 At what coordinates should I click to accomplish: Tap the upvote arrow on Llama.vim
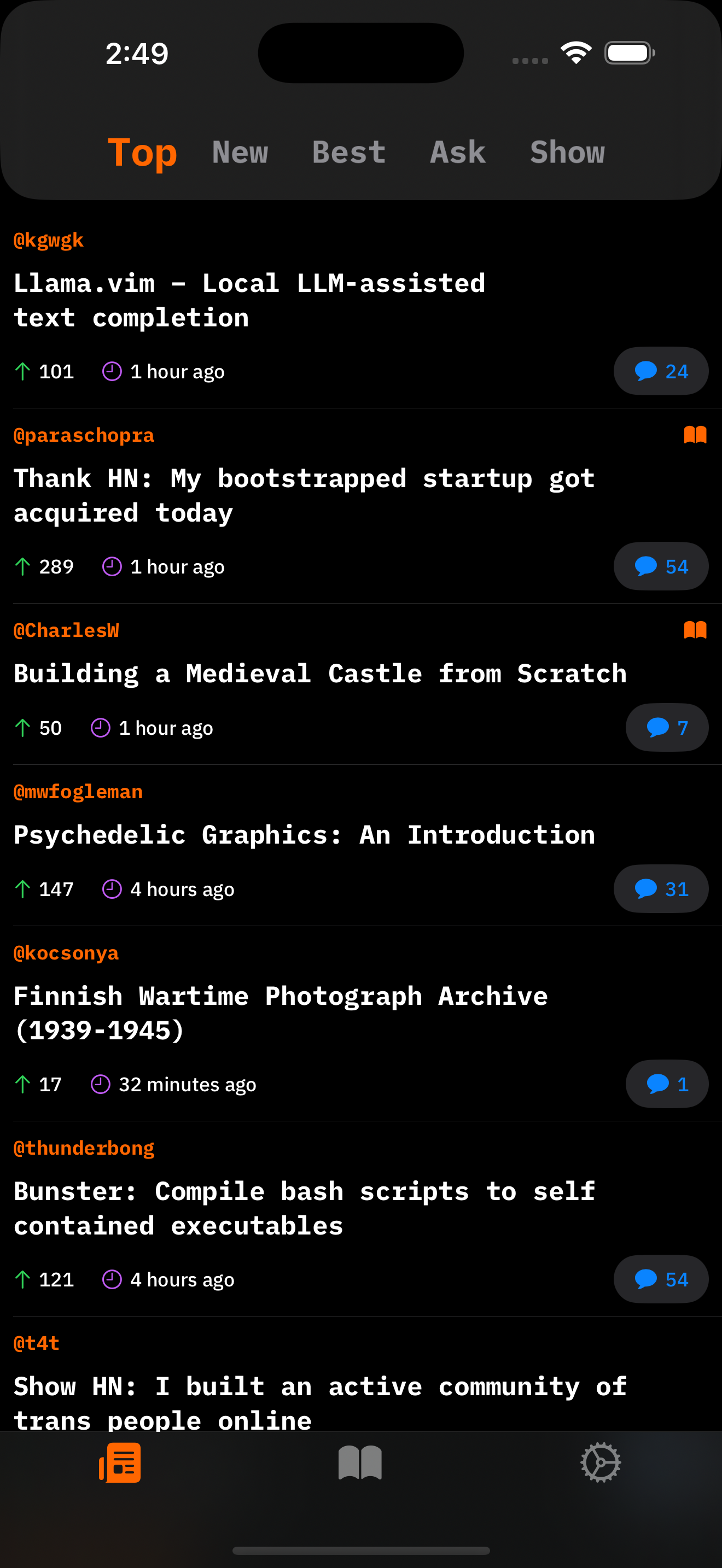point(22,371)
